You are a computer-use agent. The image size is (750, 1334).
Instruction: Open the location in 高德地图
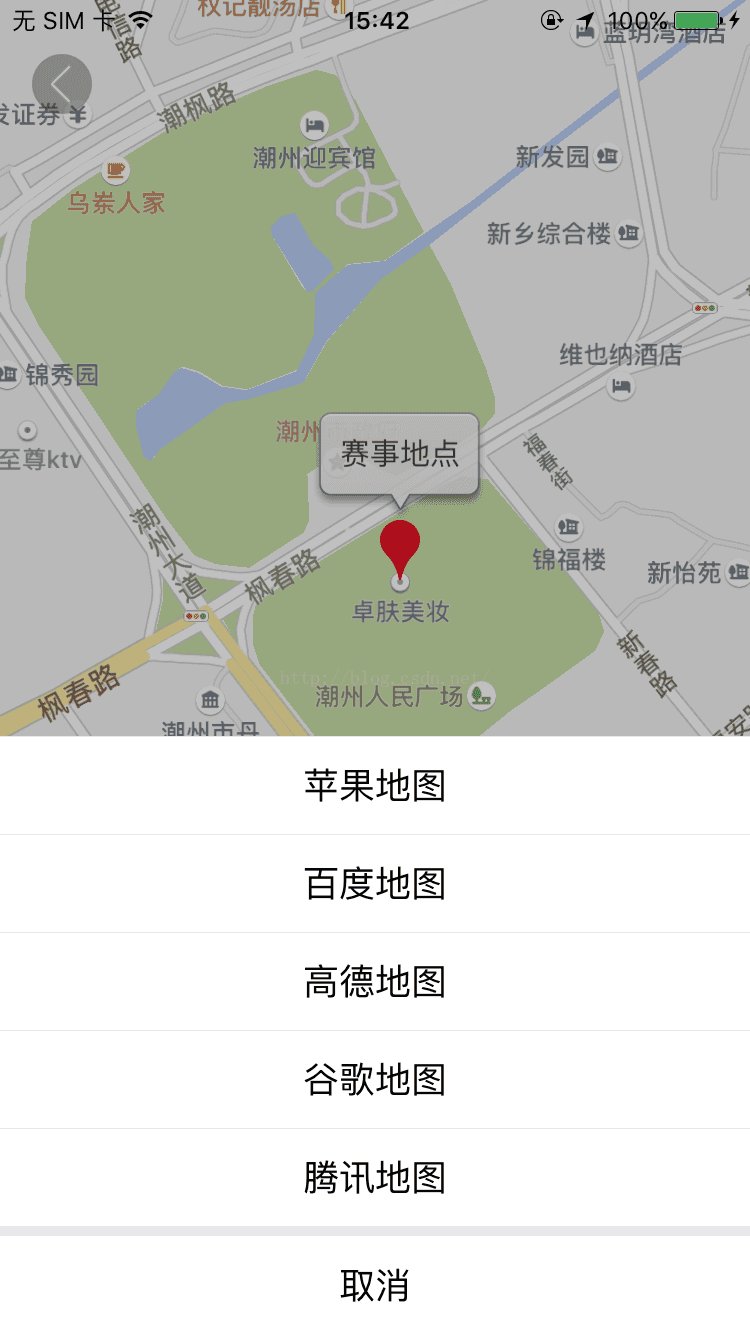(375, 982)
